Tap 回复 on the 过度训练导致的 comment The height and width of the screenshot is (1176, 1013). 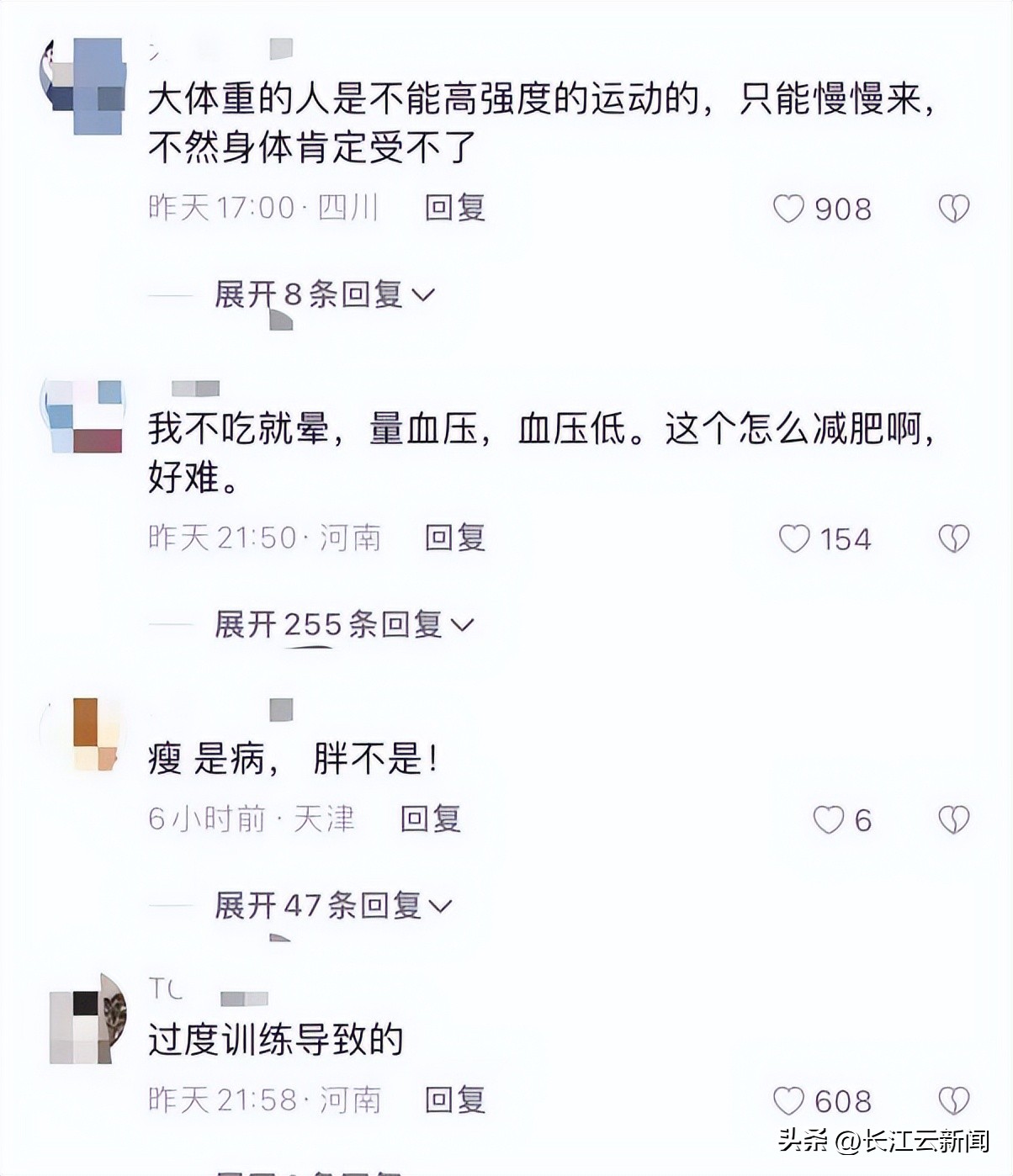coord(455,1098)
